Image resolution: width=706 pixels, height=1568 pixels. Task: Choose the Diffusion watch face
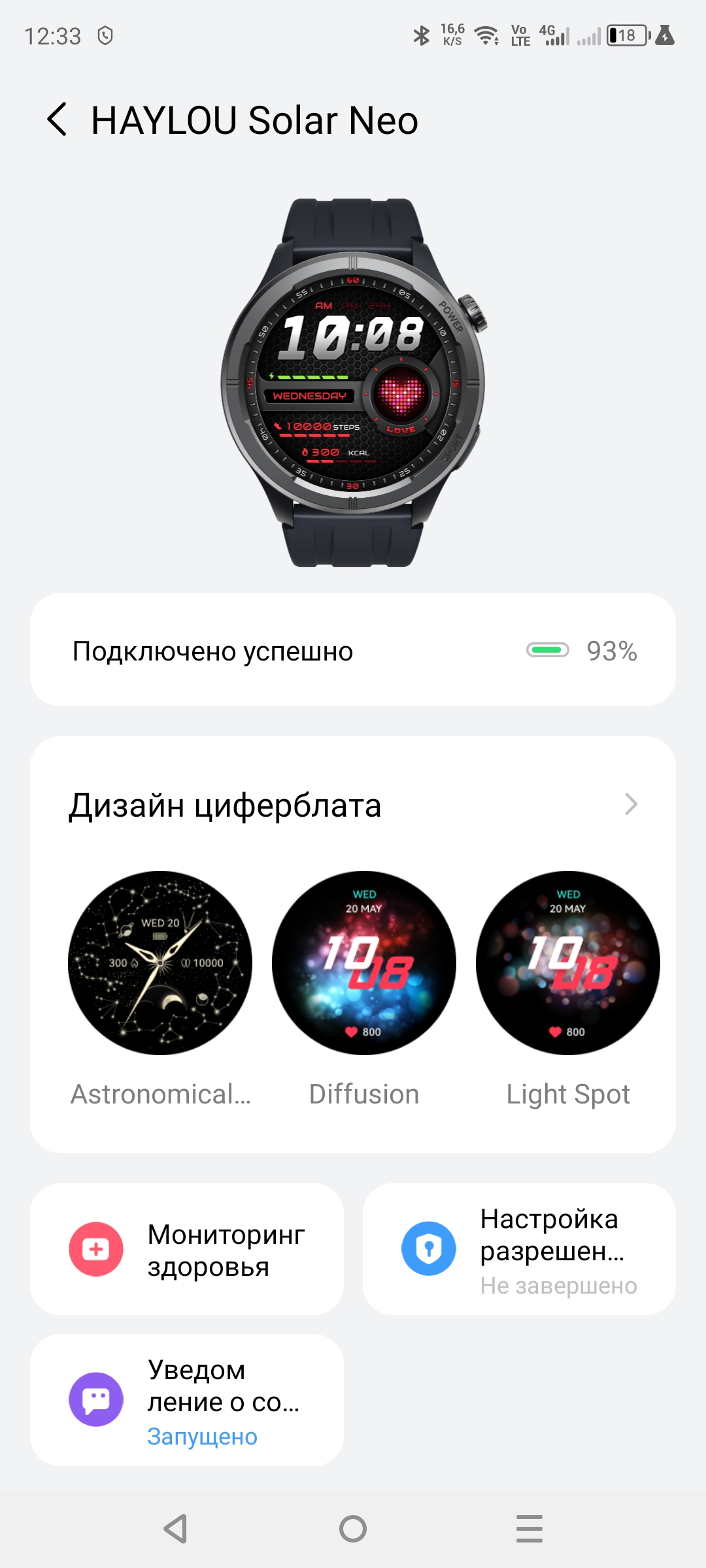coord(364,963)
